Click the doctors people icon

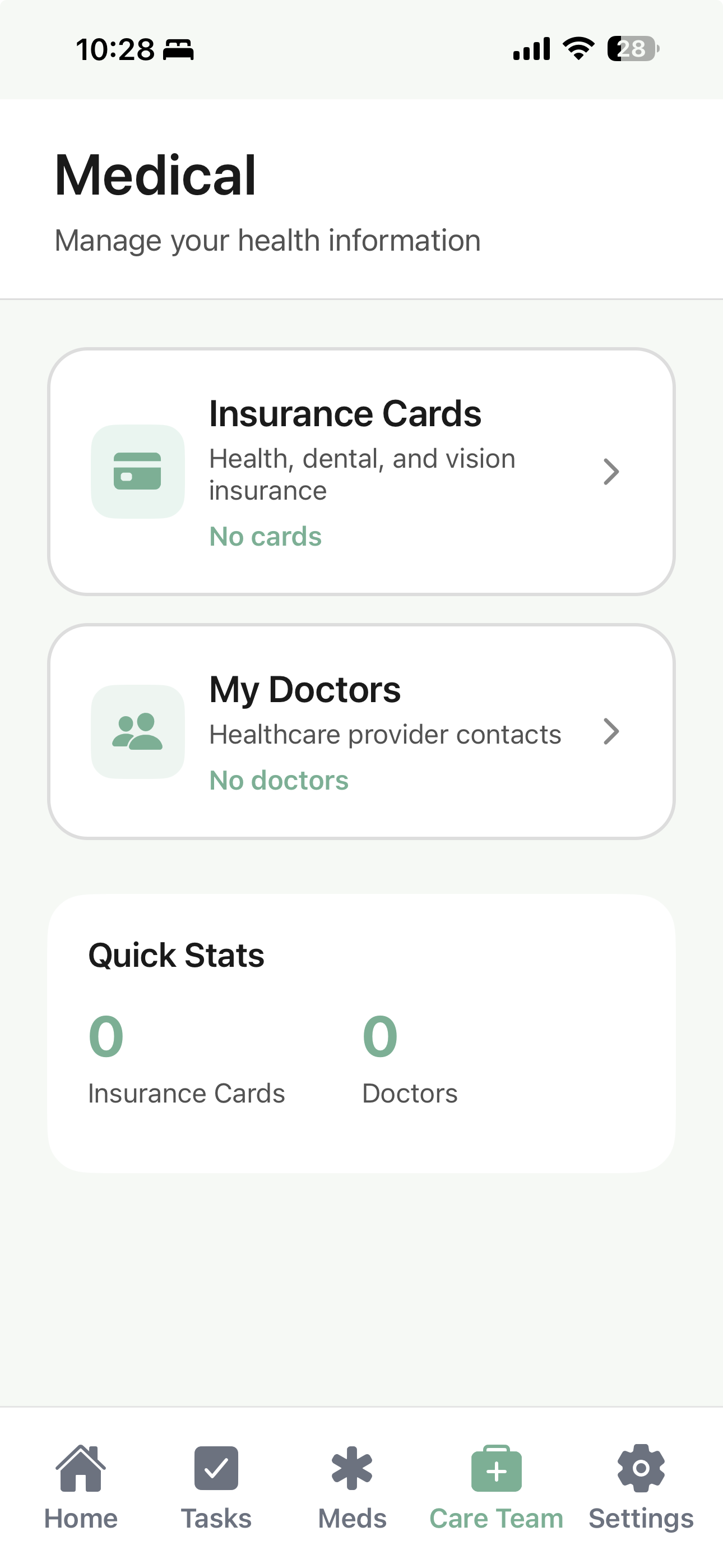[x=137, y=732]
